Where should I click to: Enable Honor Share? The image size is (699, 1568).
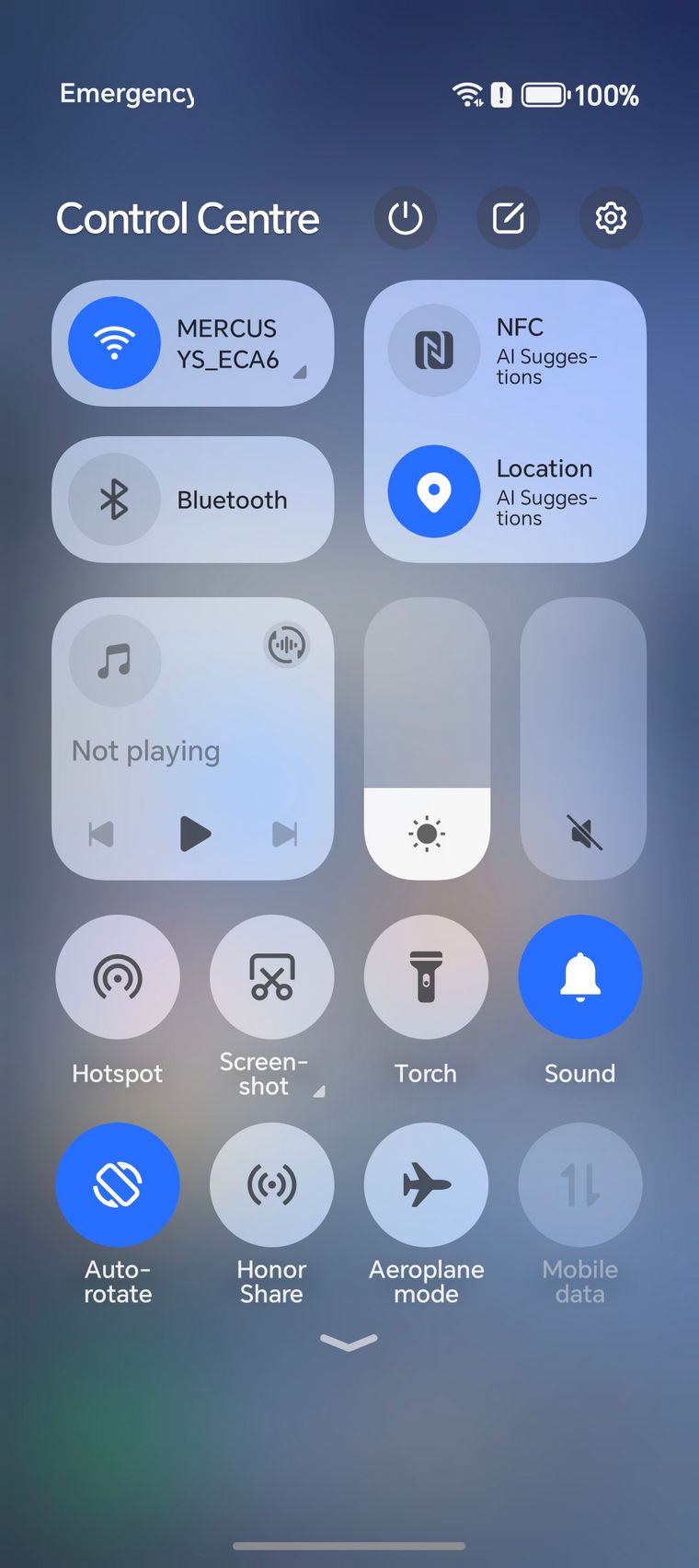click(x=272, y=1185)
